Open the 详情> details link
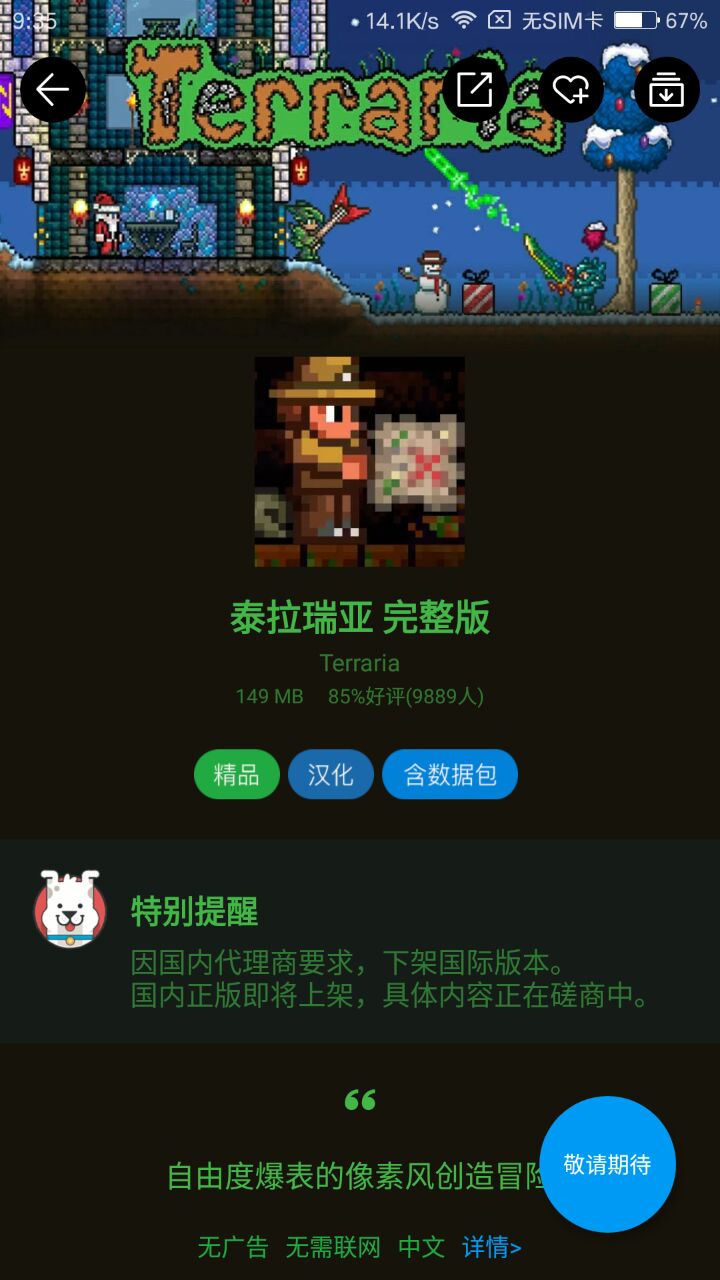The height and width of the screenshot is (1280, 720). point(491,1247)
